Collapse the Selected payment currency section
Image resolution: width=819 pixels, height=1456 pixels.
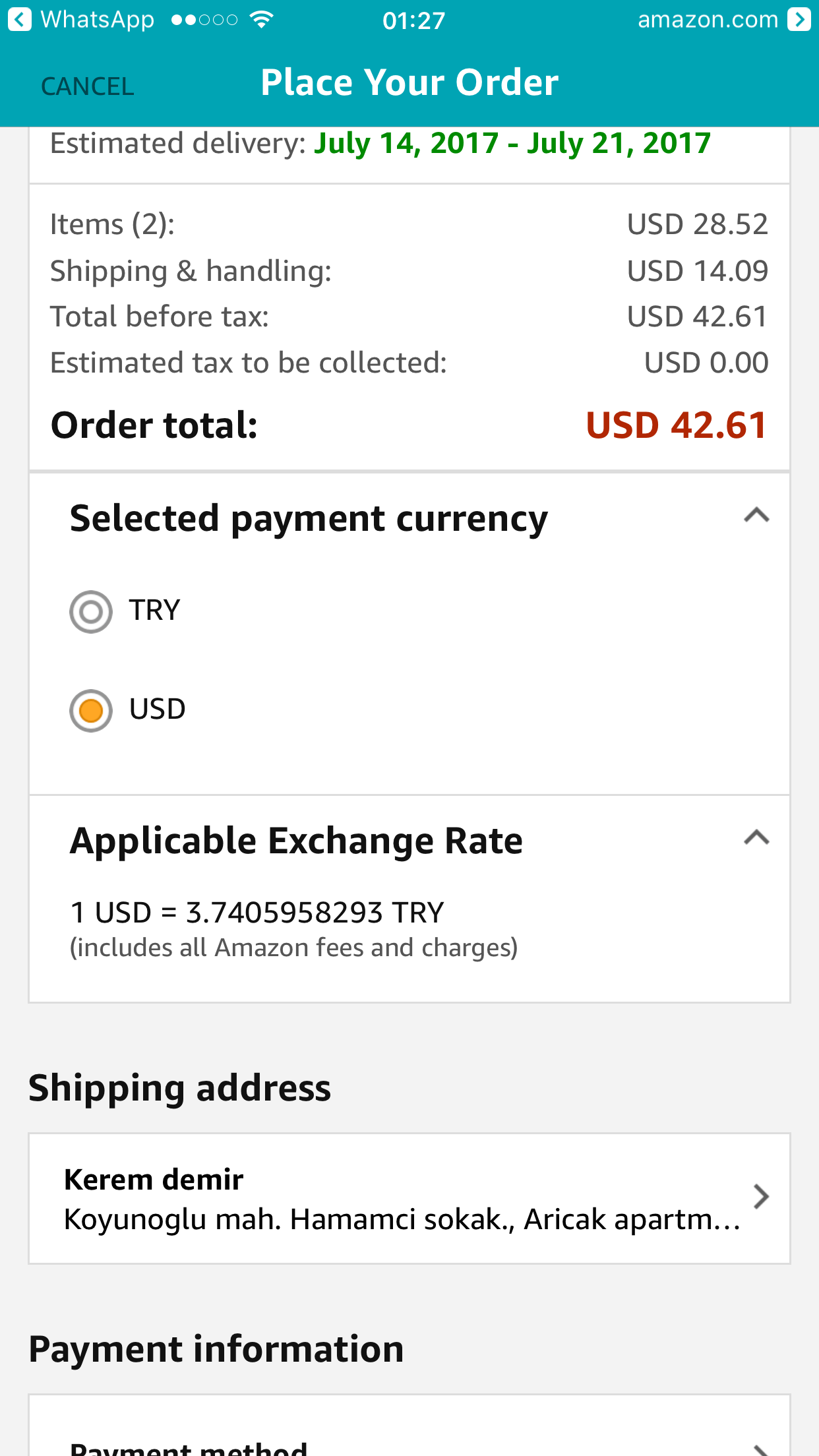point(756,515)
